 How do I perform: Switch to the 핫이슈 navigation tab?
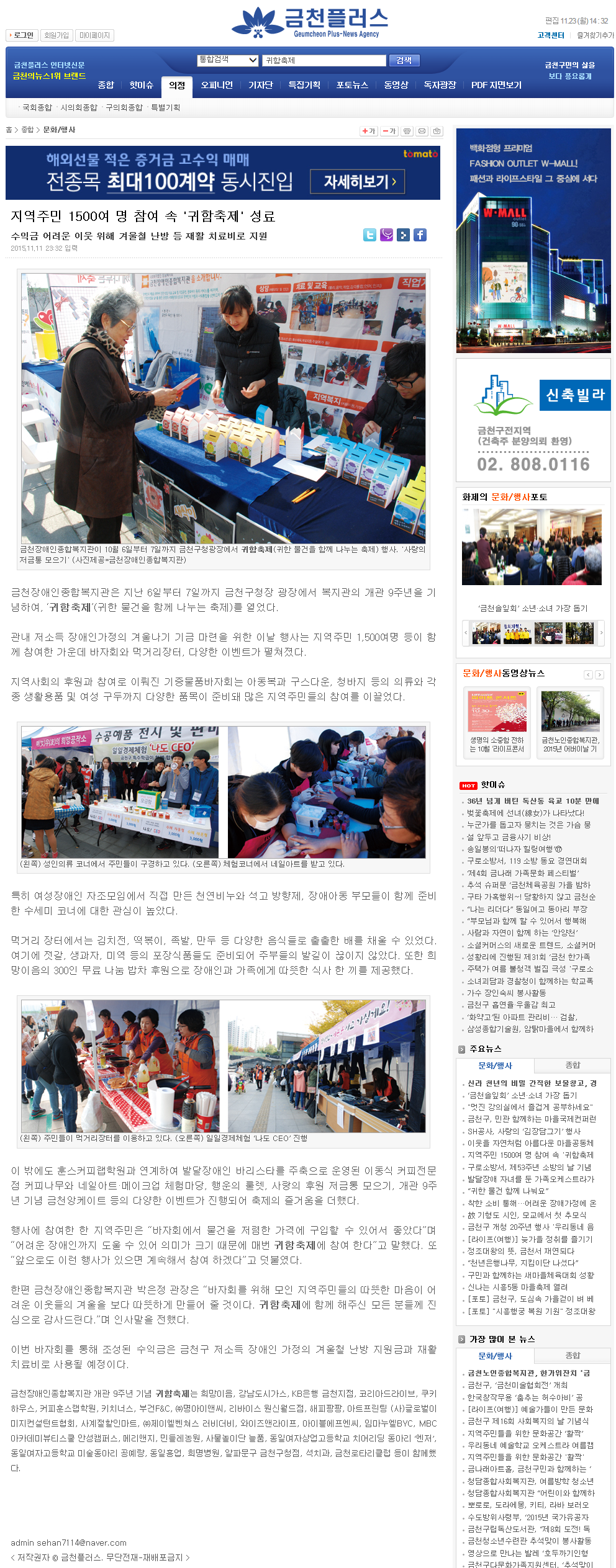pos(141,85)
